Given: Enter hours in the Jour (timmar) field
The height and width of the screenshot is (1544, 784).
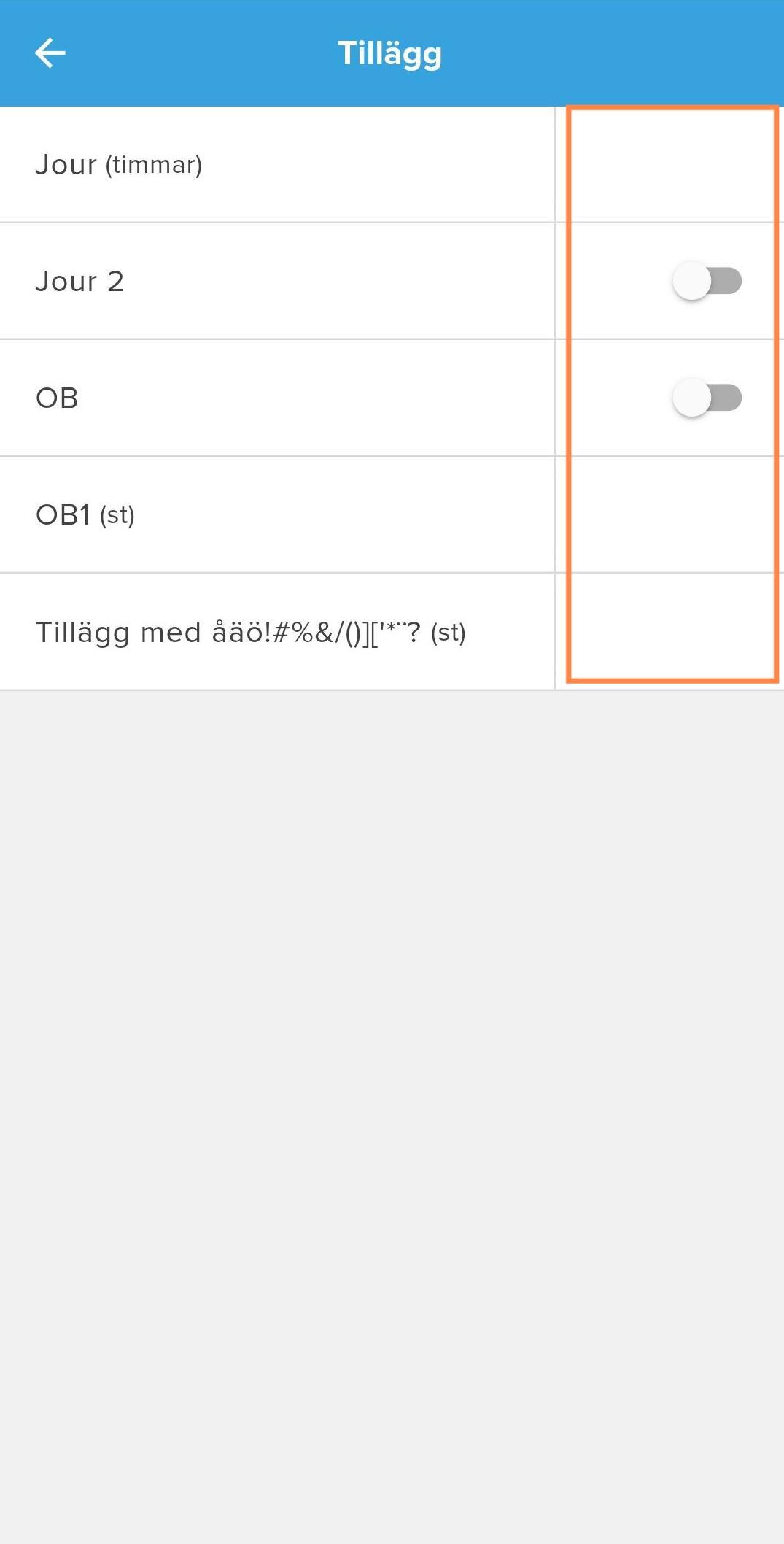Looking at the screenshot, I should 669,164.
